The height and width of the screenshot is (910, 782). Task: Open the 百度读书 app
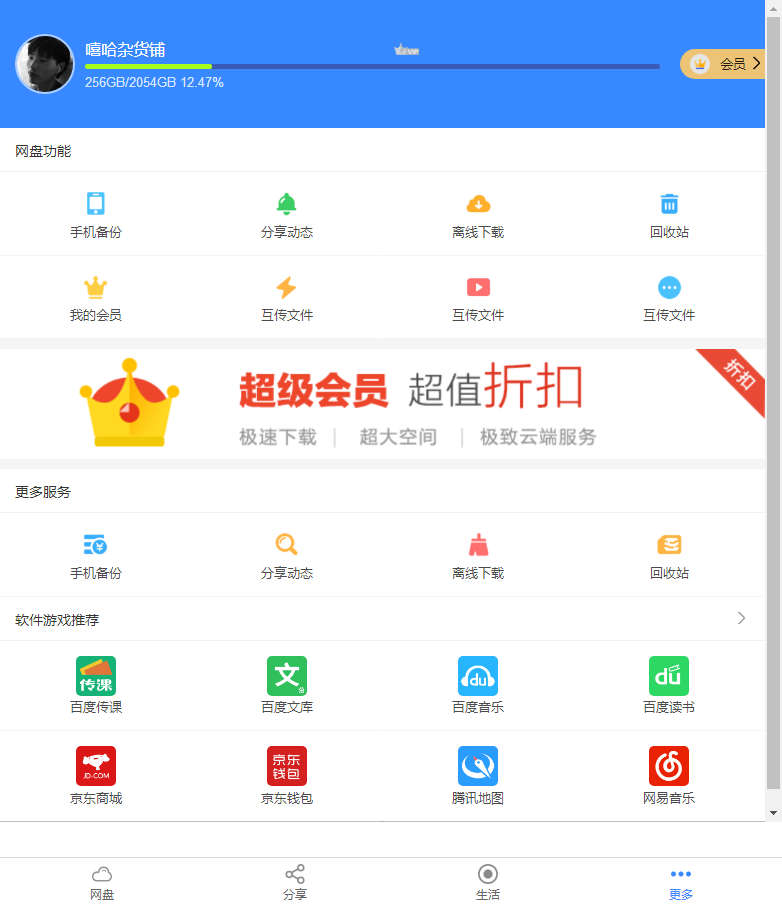tap(669, 684)
